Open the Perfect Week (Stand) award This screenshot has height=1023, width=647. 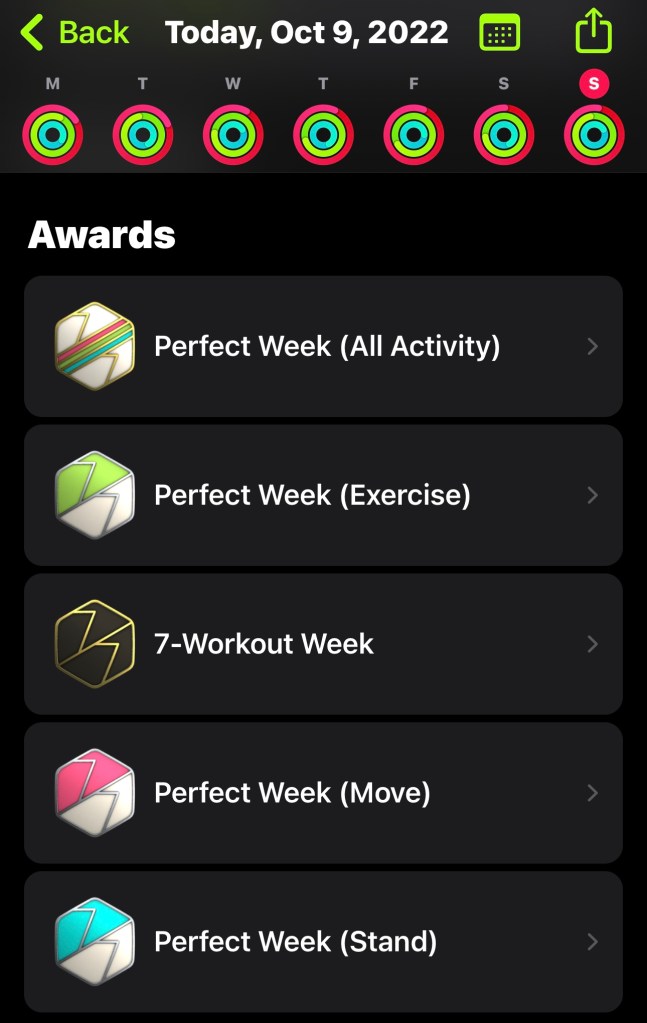pos(323,941)
